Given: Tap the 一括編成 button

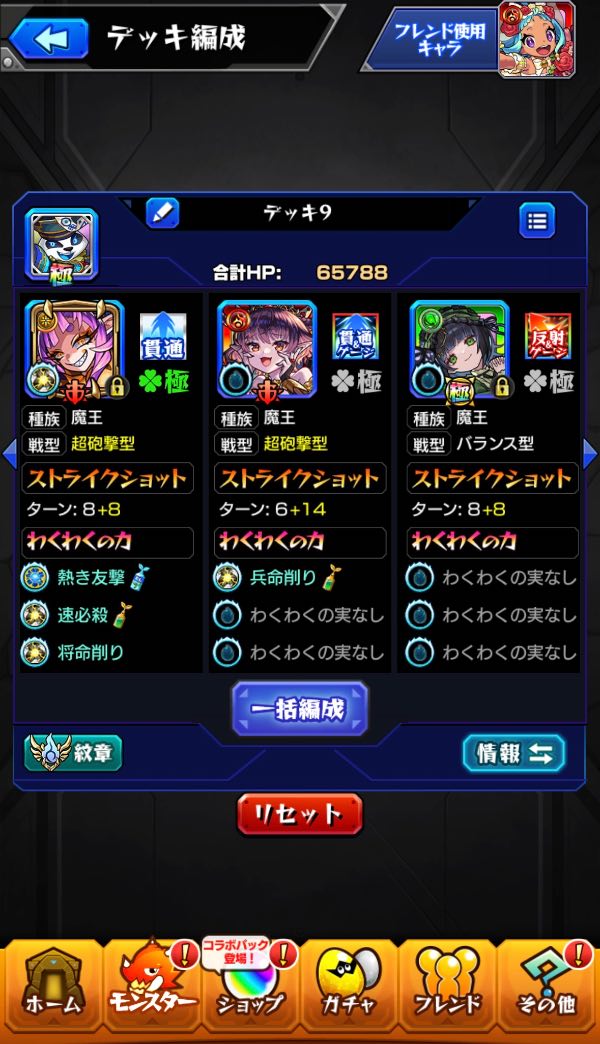Looking at the screenshot, I should 300,709.
